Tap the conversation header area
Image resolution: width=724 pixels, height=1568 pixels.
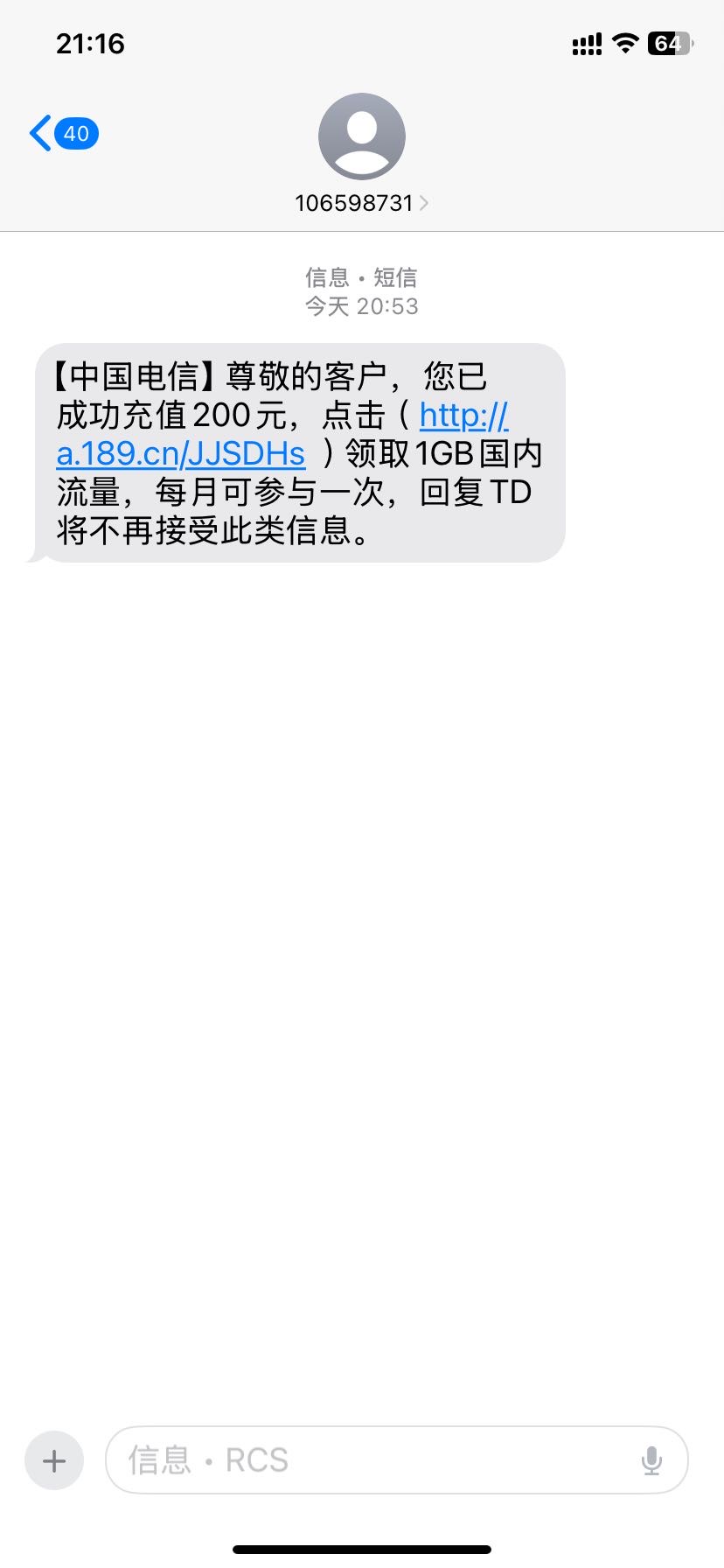pyautogui.click(x=362, y=157)
